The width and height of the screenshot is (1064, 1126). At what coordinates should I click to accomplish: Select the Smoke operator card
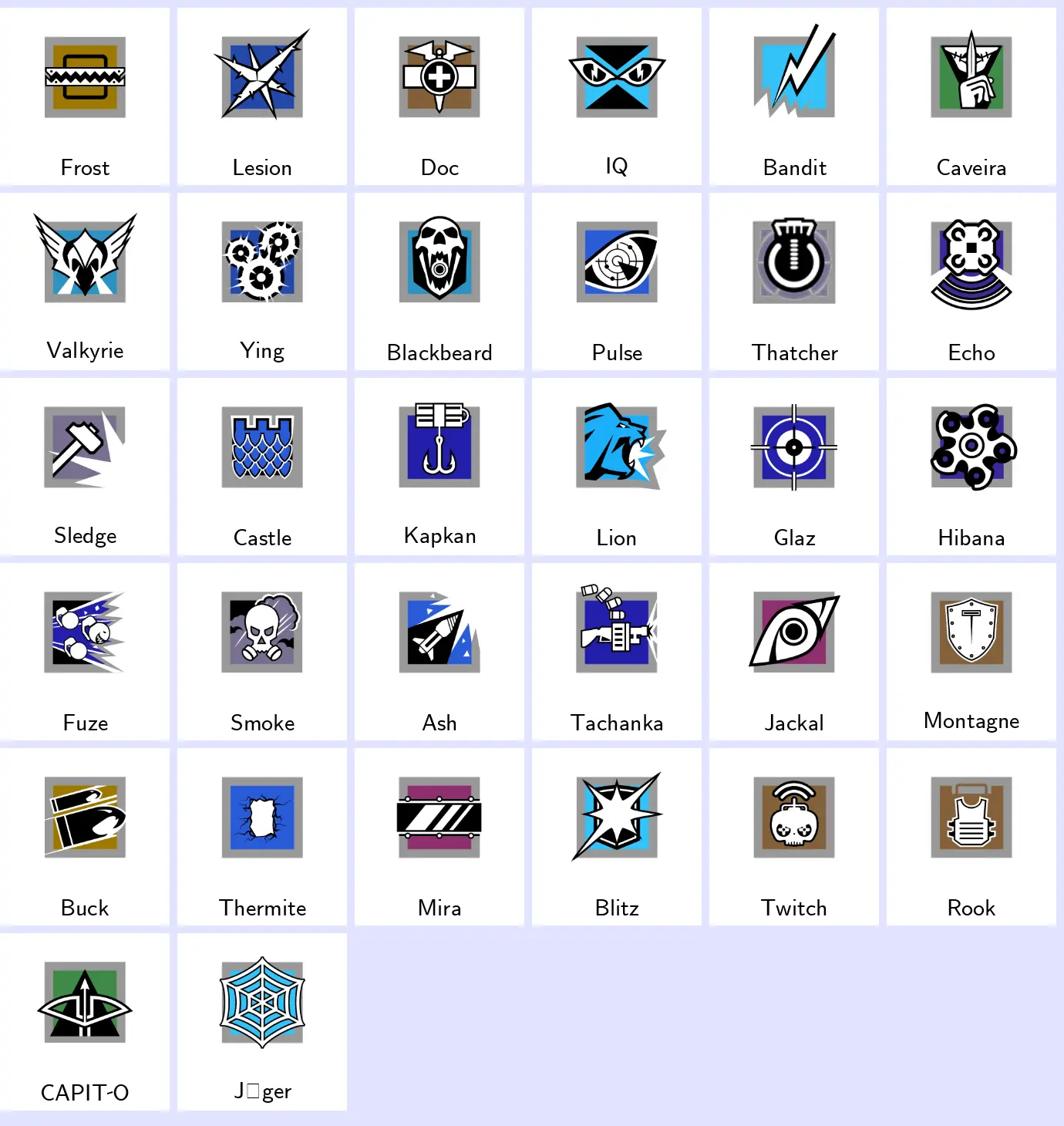(262, 652)
